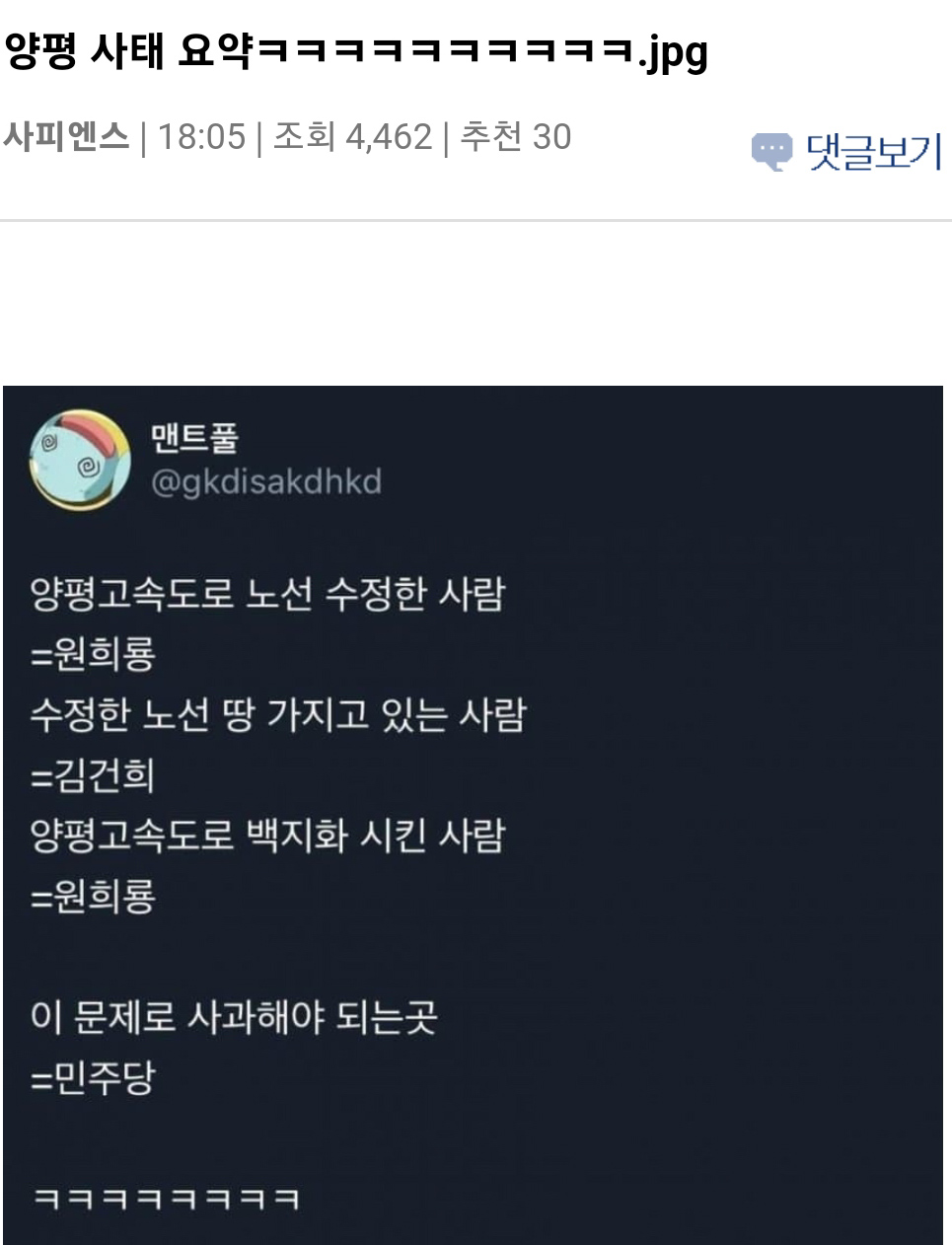Open the embedded tweet screenshot image
The width and height of the screenshot is (952, 1245).
473,814
